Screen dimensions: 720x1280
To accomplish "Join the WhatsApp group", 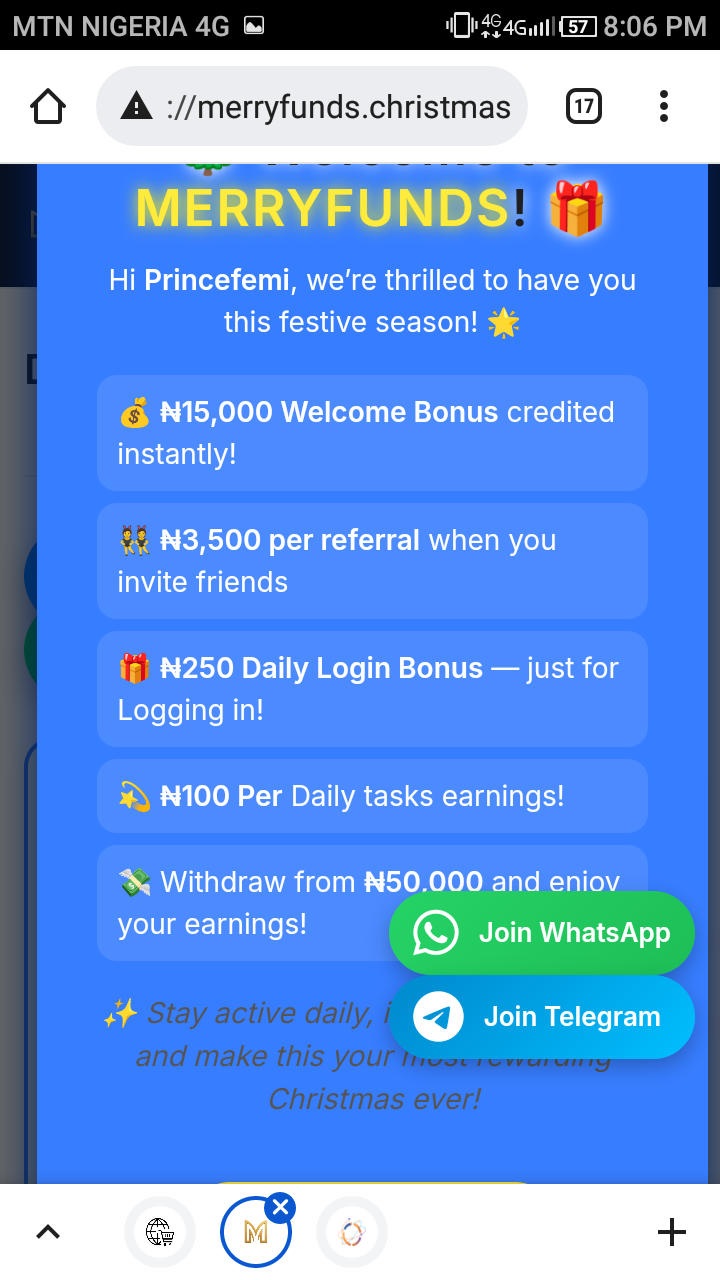I will 541,933.
